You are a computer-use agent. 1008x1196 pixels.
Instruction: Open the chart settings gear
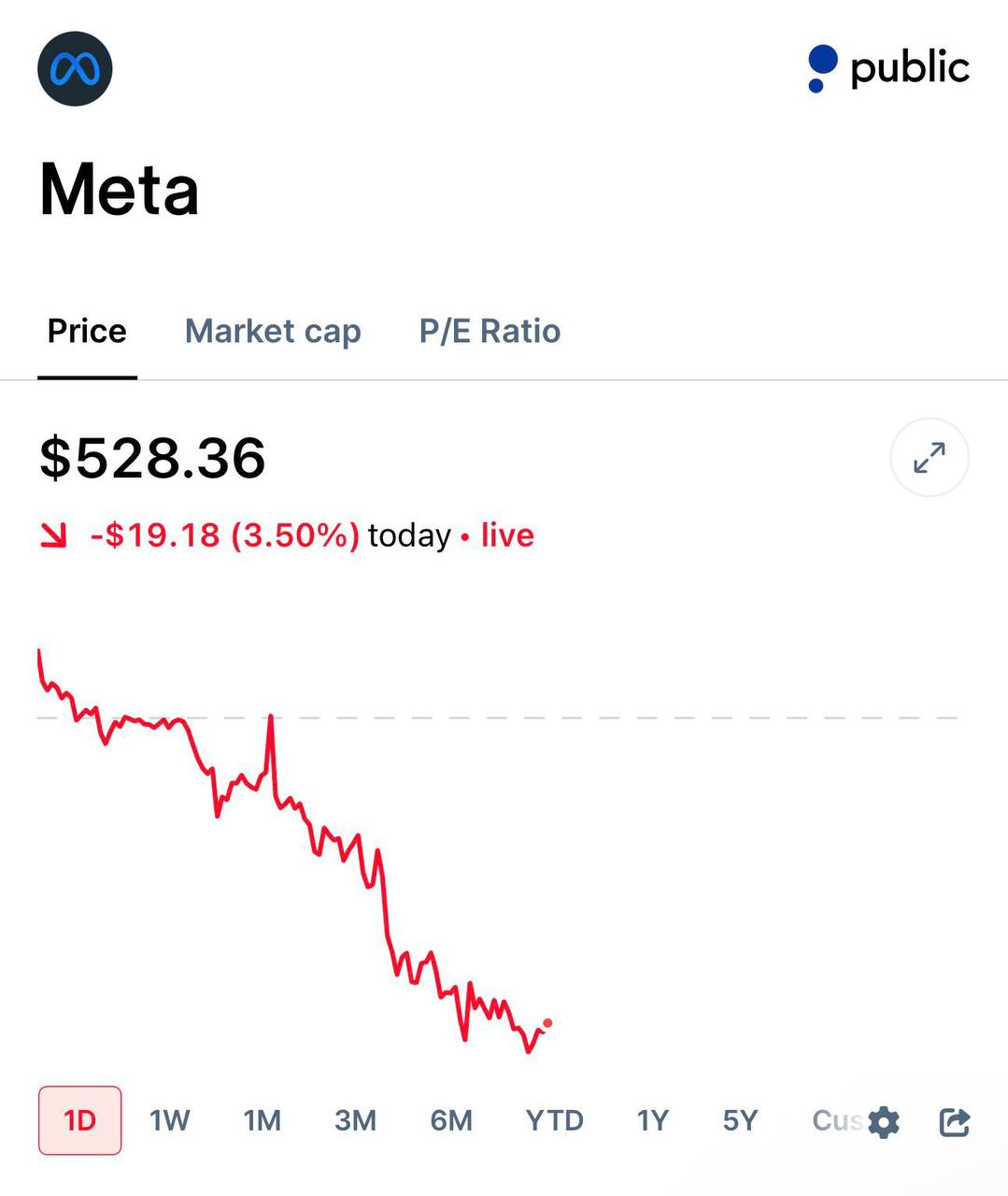tap(884, 1121)
